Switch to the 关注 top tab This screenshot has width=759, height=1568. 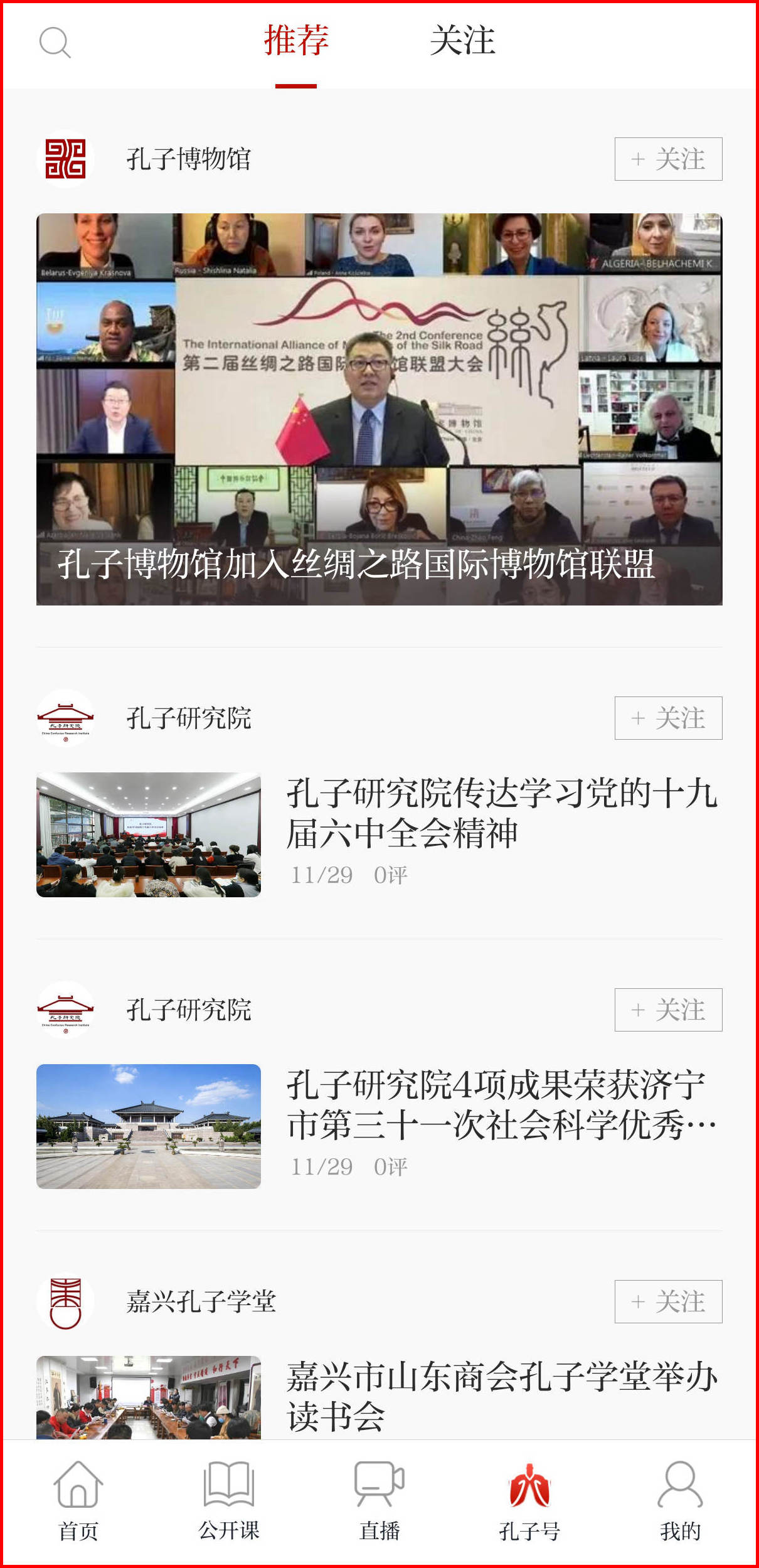pyautogui.click(x=462, y=41)
